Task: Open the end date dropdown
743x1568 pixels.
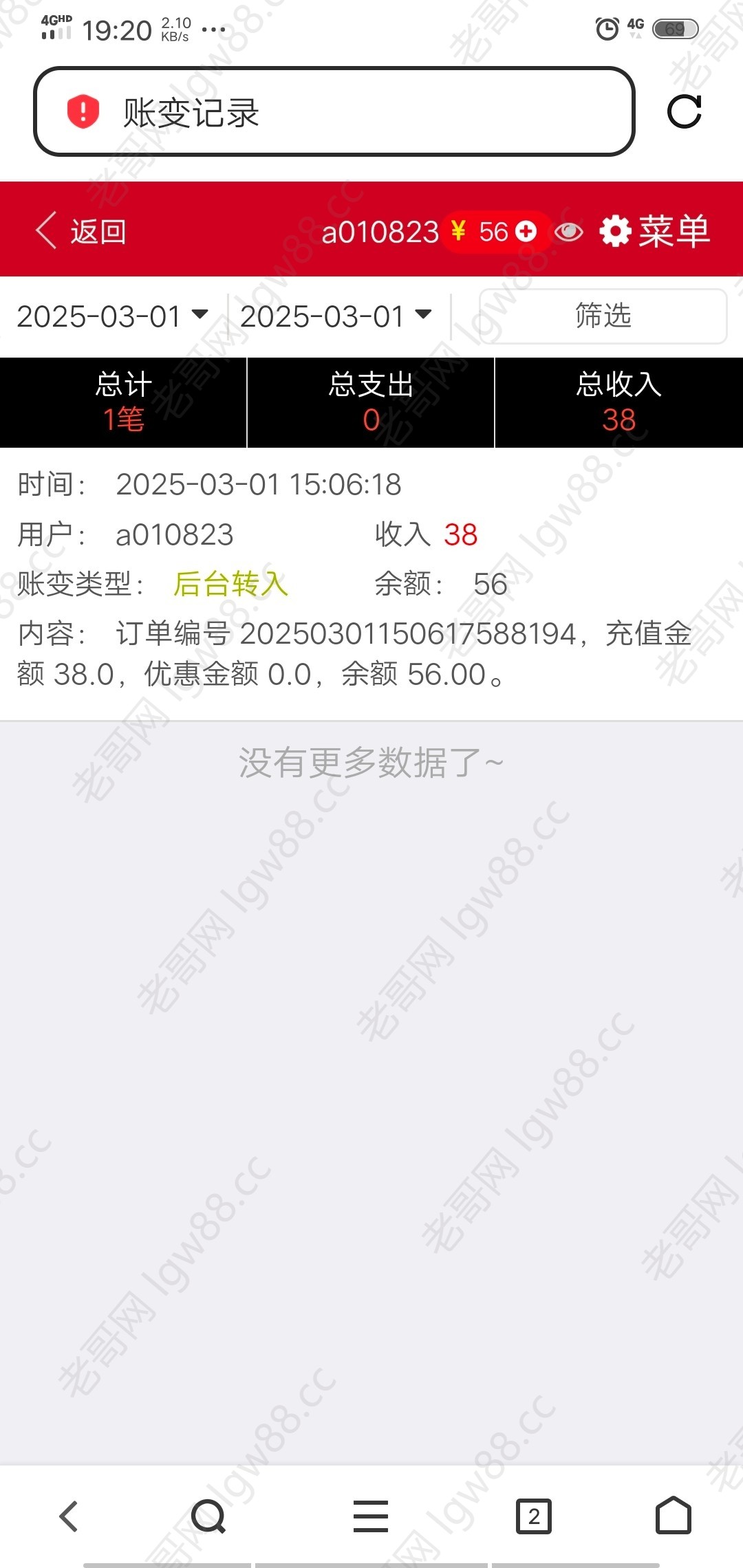Action: click(x=336, y=316)
